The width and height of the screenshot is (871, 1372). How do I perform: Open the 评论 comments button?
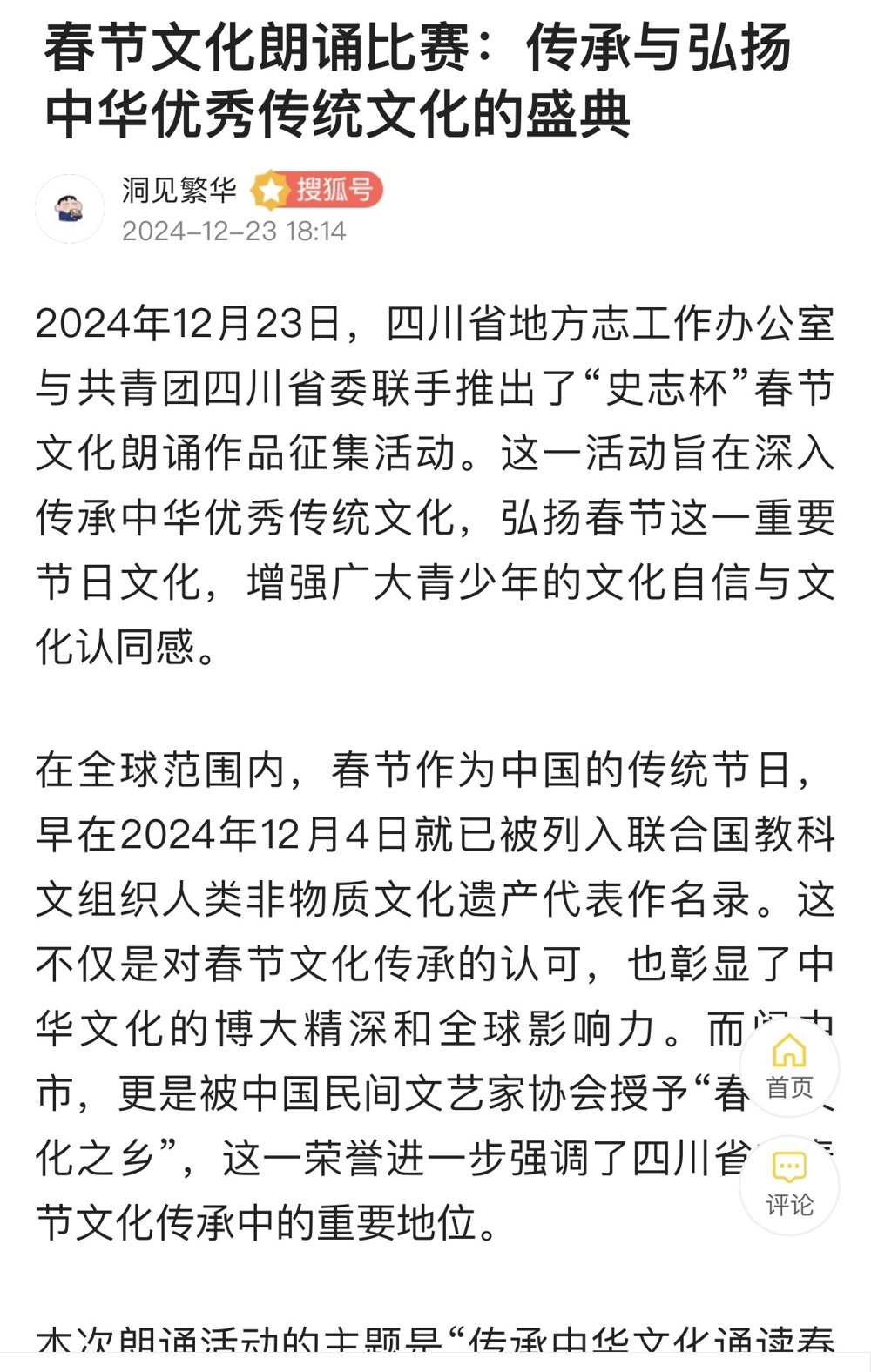pos(789,1185)
